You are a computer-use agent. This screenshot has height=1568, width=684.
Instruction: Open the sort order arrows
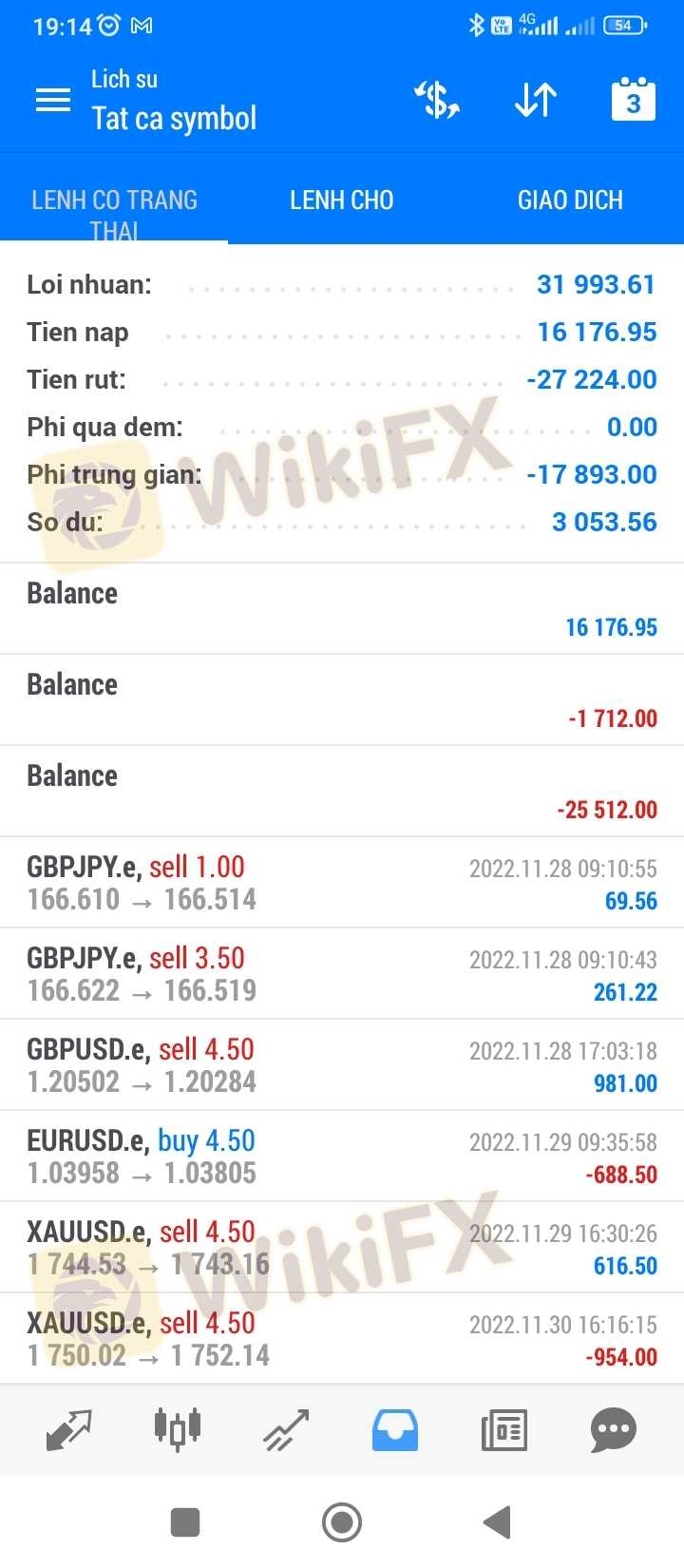point(535,100)
